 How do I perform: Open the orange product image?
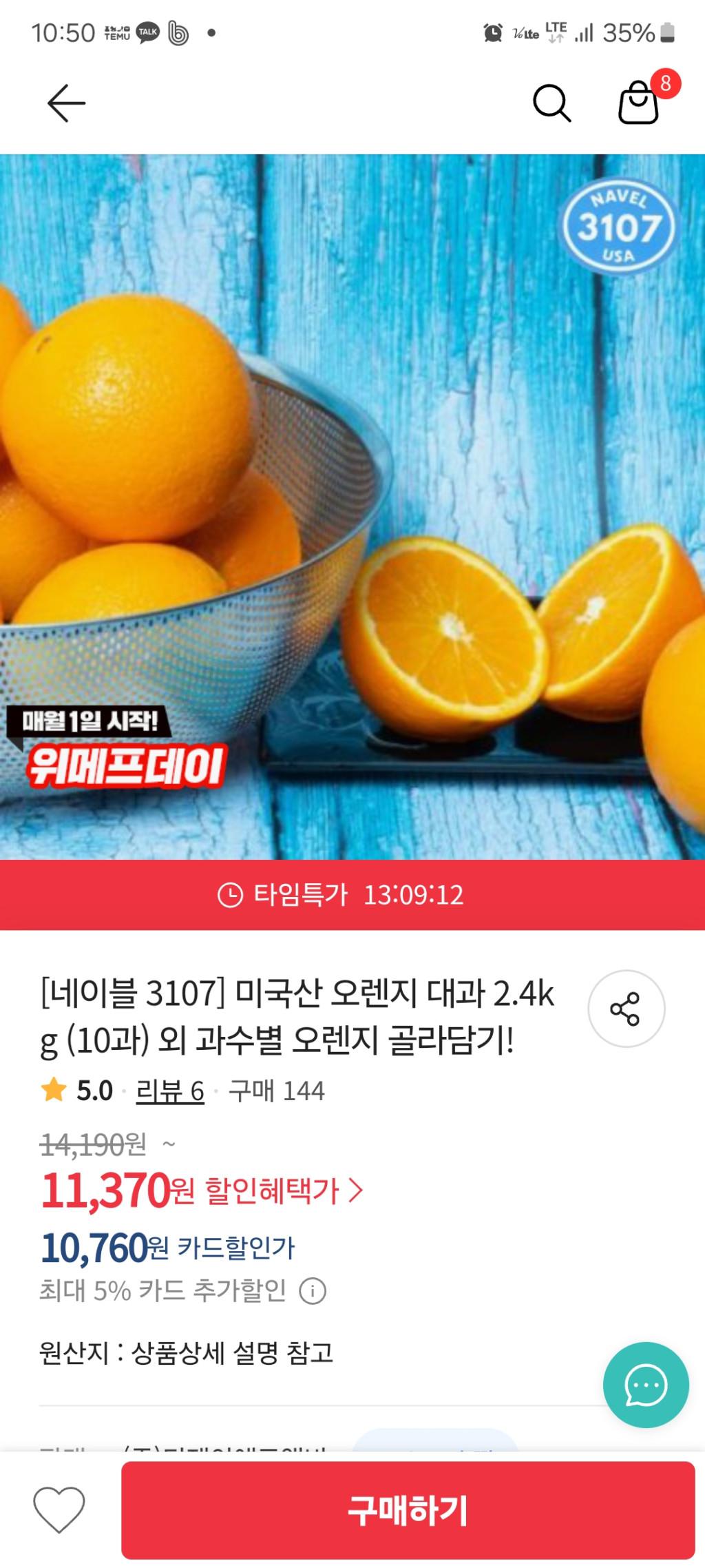352,506
